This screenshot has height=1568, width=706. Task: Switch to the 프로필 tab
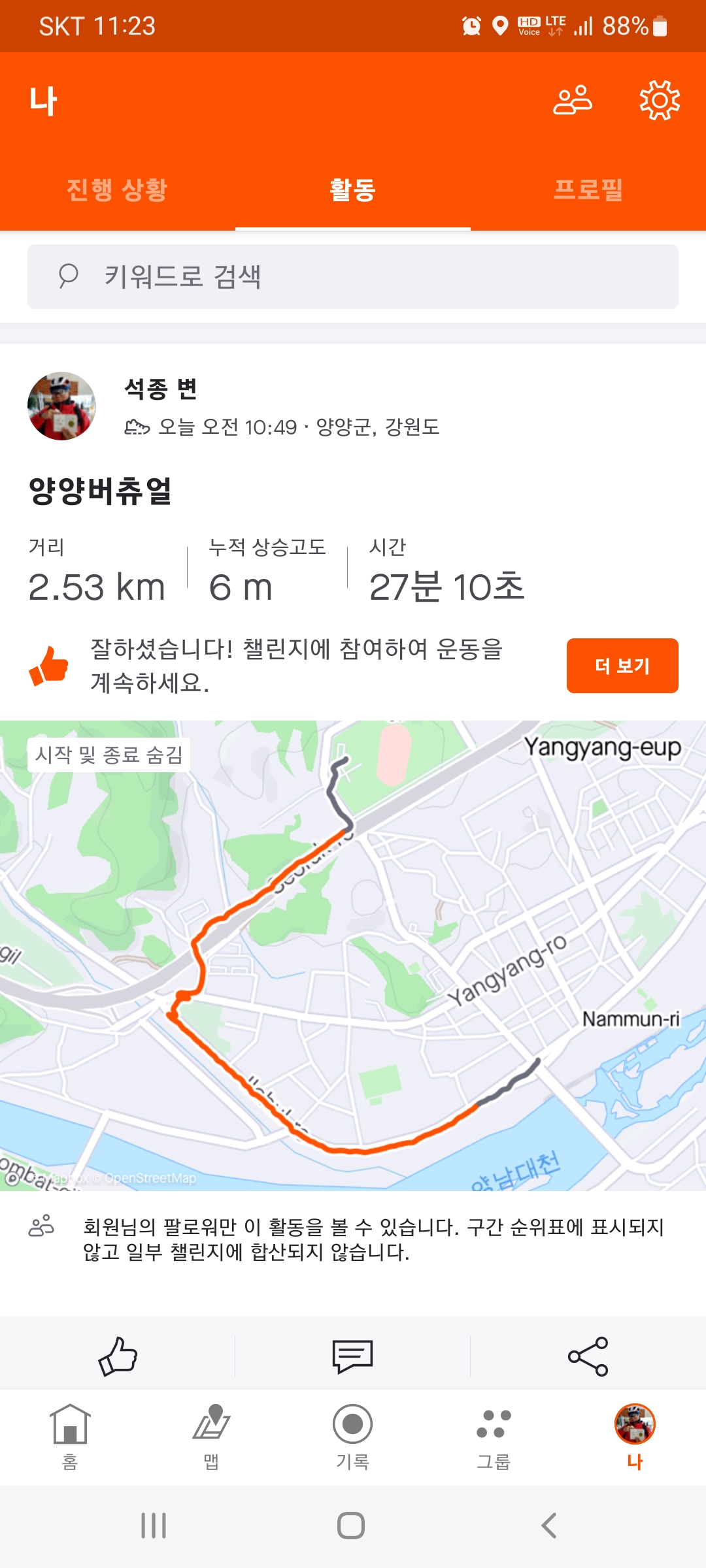588,189
